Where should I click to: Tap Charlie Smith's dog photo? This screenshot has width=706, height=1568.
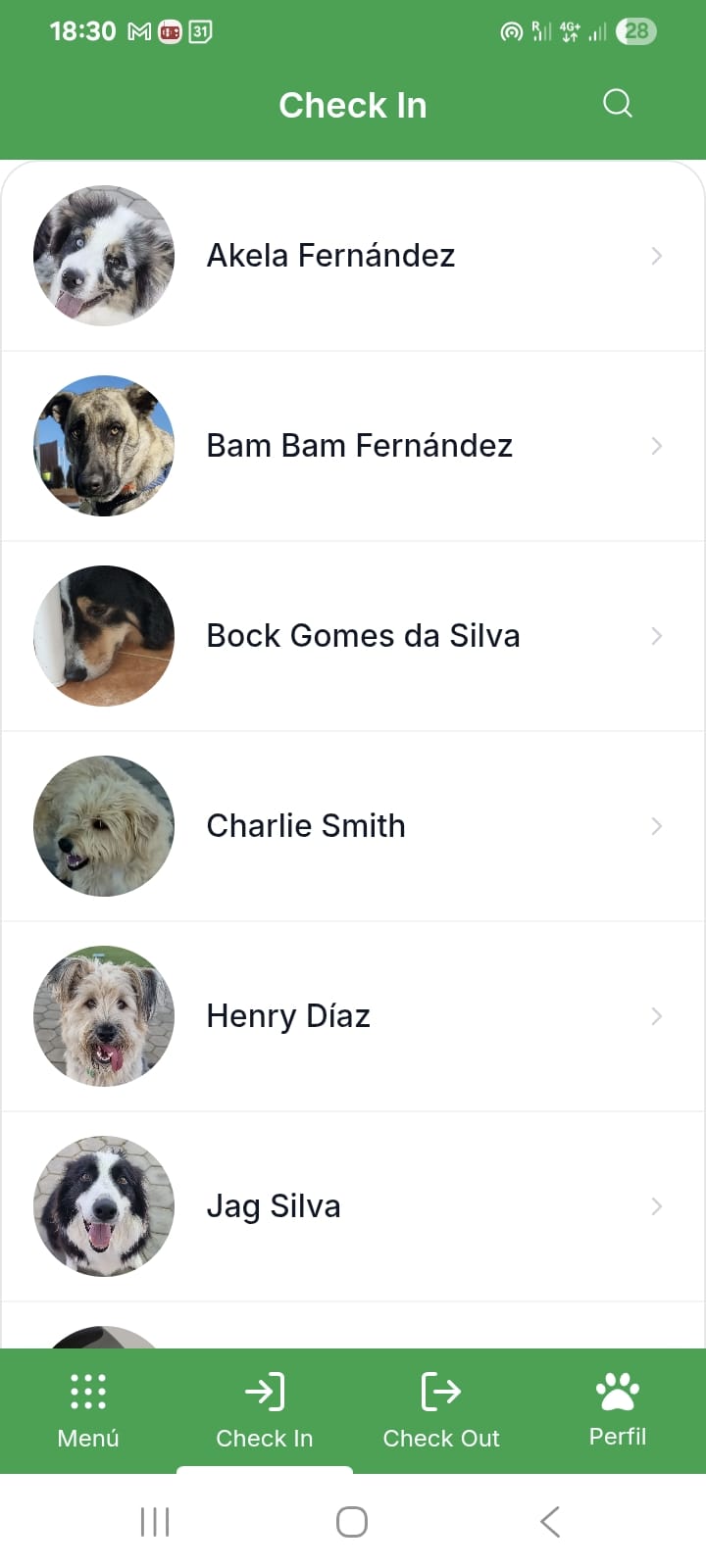coord(103,826)
